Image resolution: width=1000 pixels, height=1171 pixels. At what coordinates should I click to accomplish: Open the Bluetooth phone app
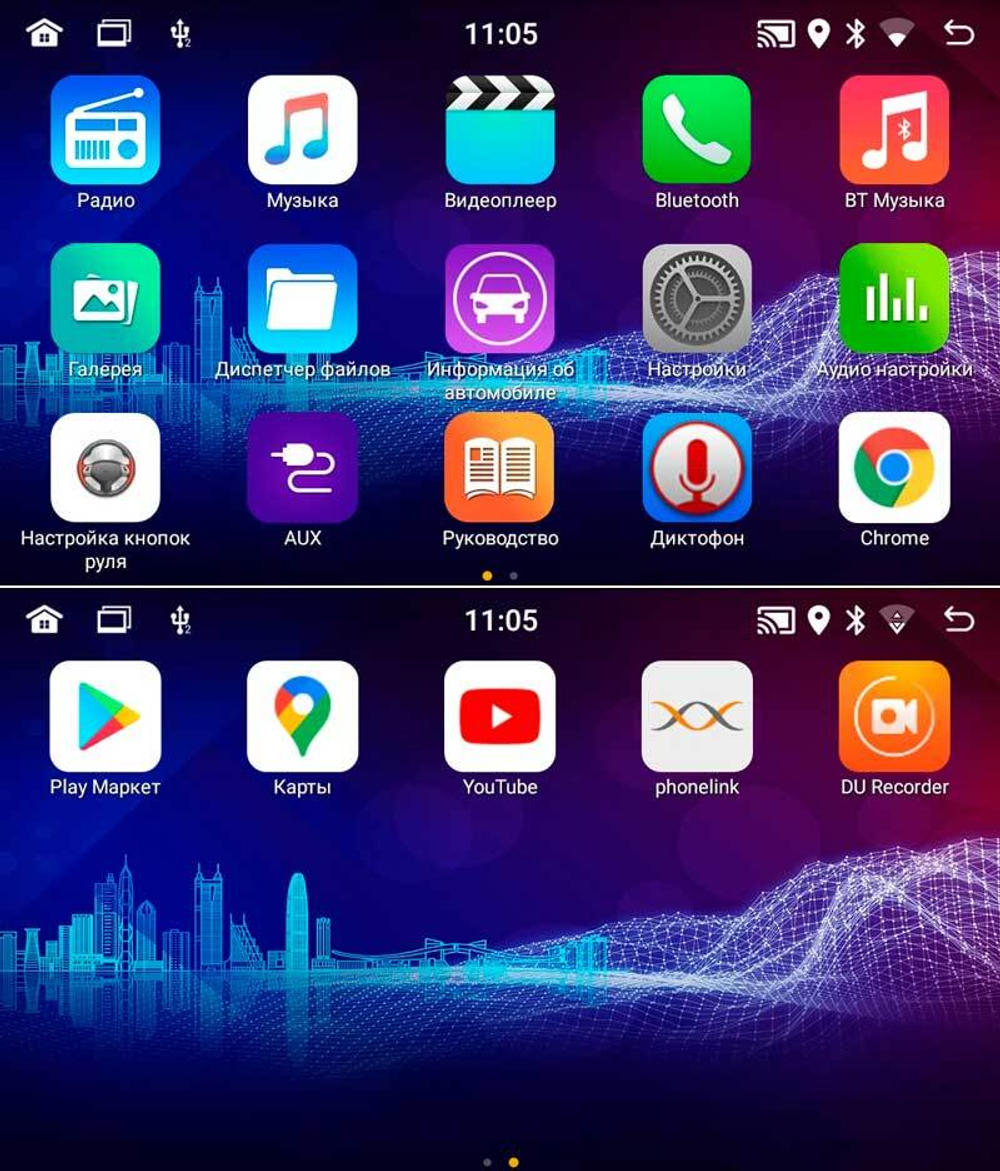[697, 131]
